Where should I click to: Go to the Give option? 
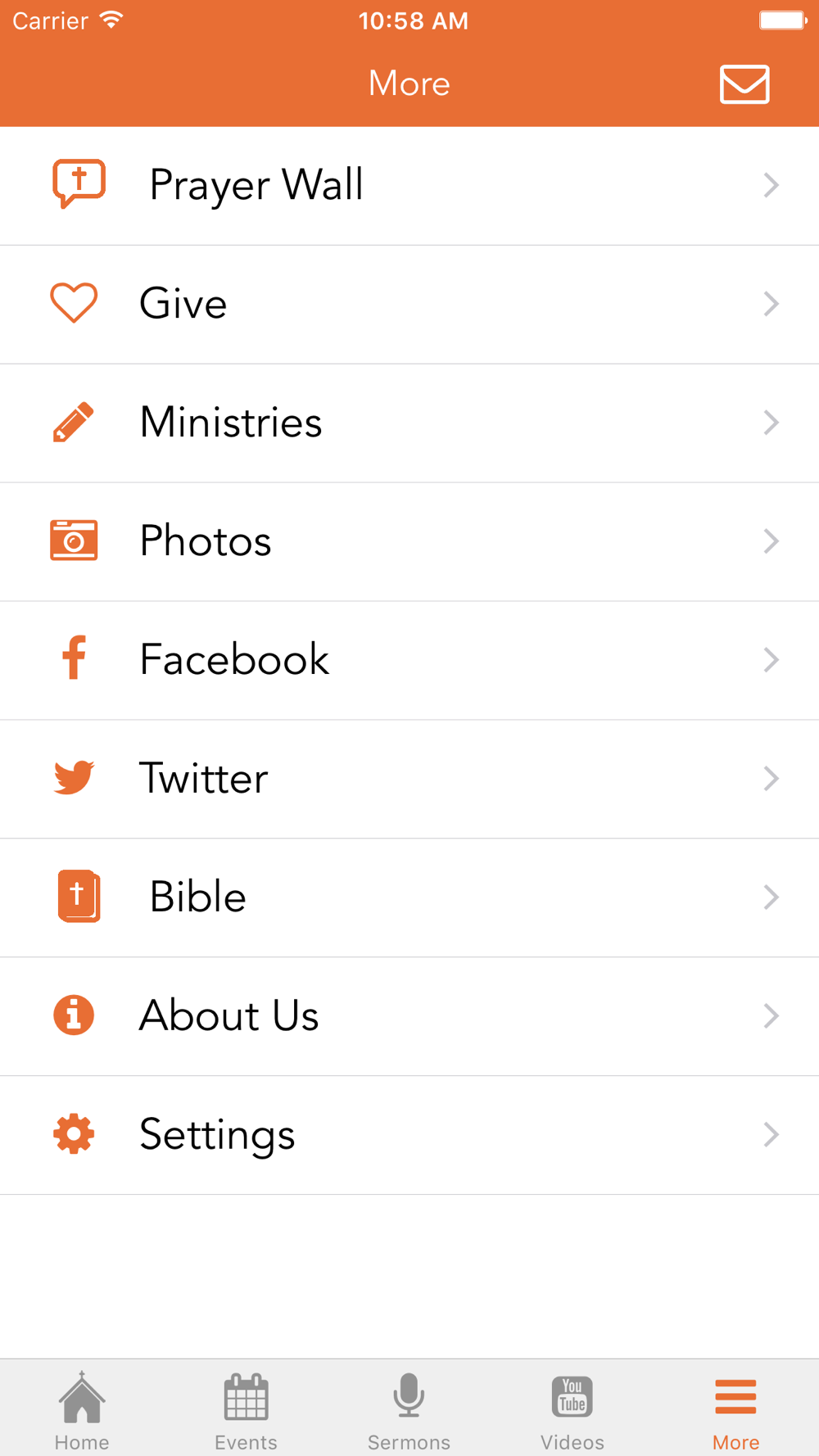(409, 305)
